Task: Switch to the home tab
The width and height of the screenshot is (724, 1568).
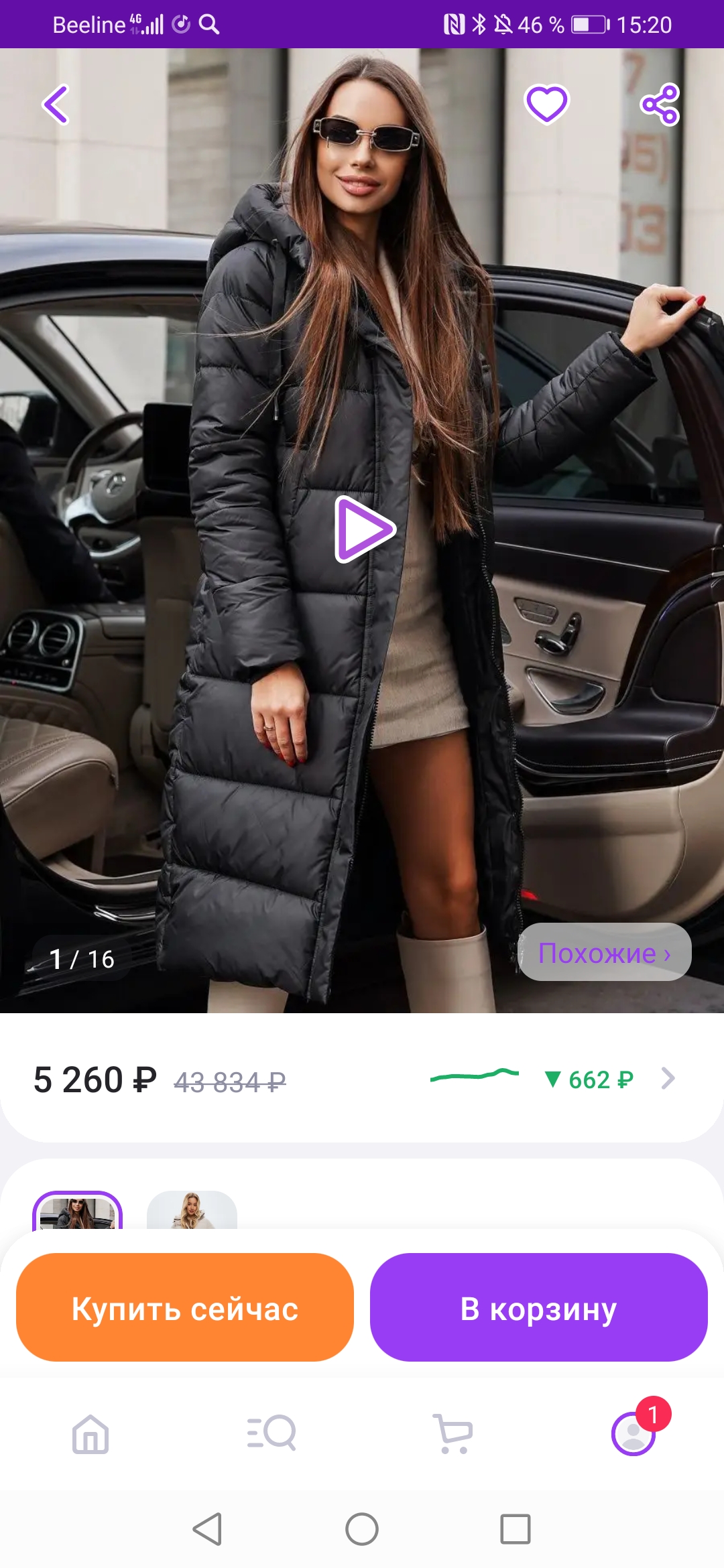Action: [x=90, y=1434]
